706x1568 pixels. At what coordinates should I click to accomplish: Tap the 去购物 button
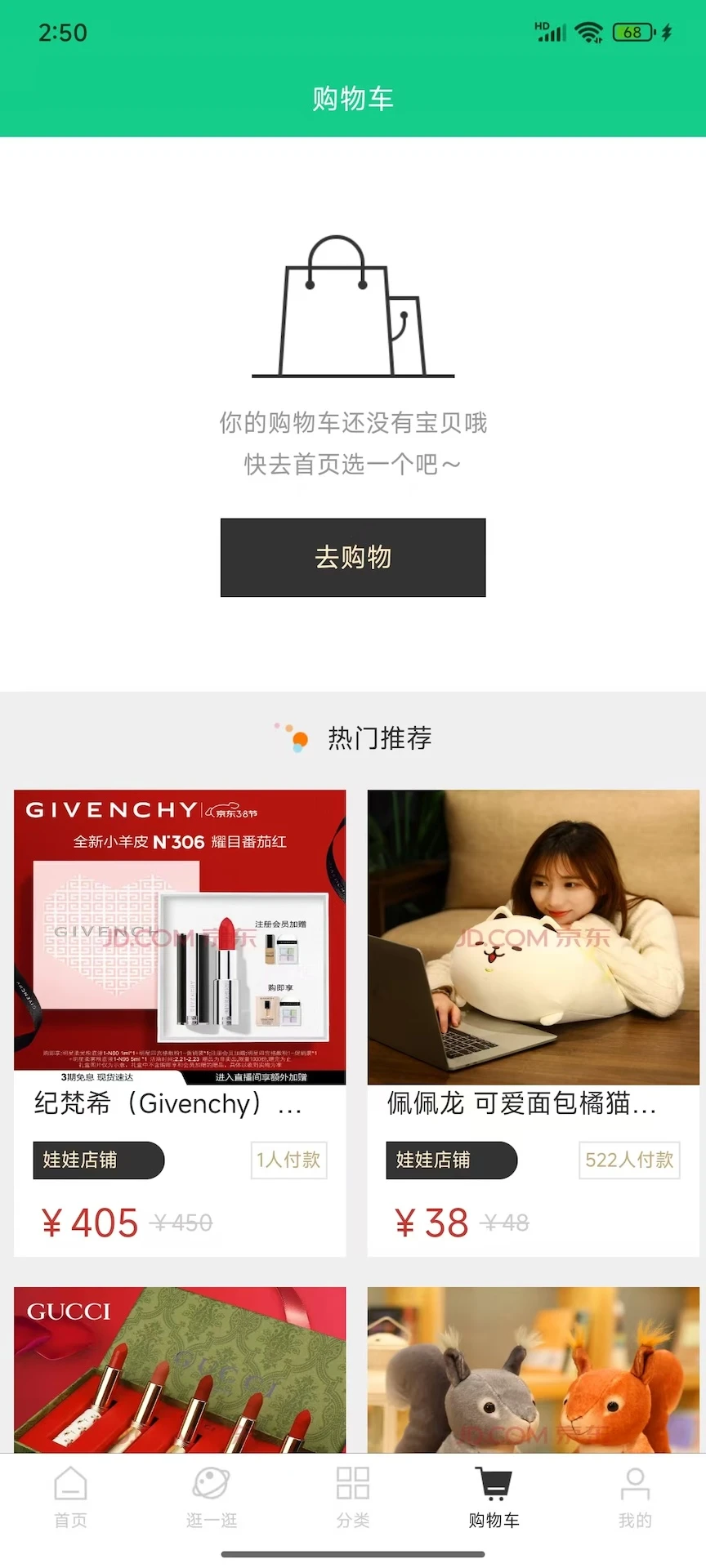(353, 558)
